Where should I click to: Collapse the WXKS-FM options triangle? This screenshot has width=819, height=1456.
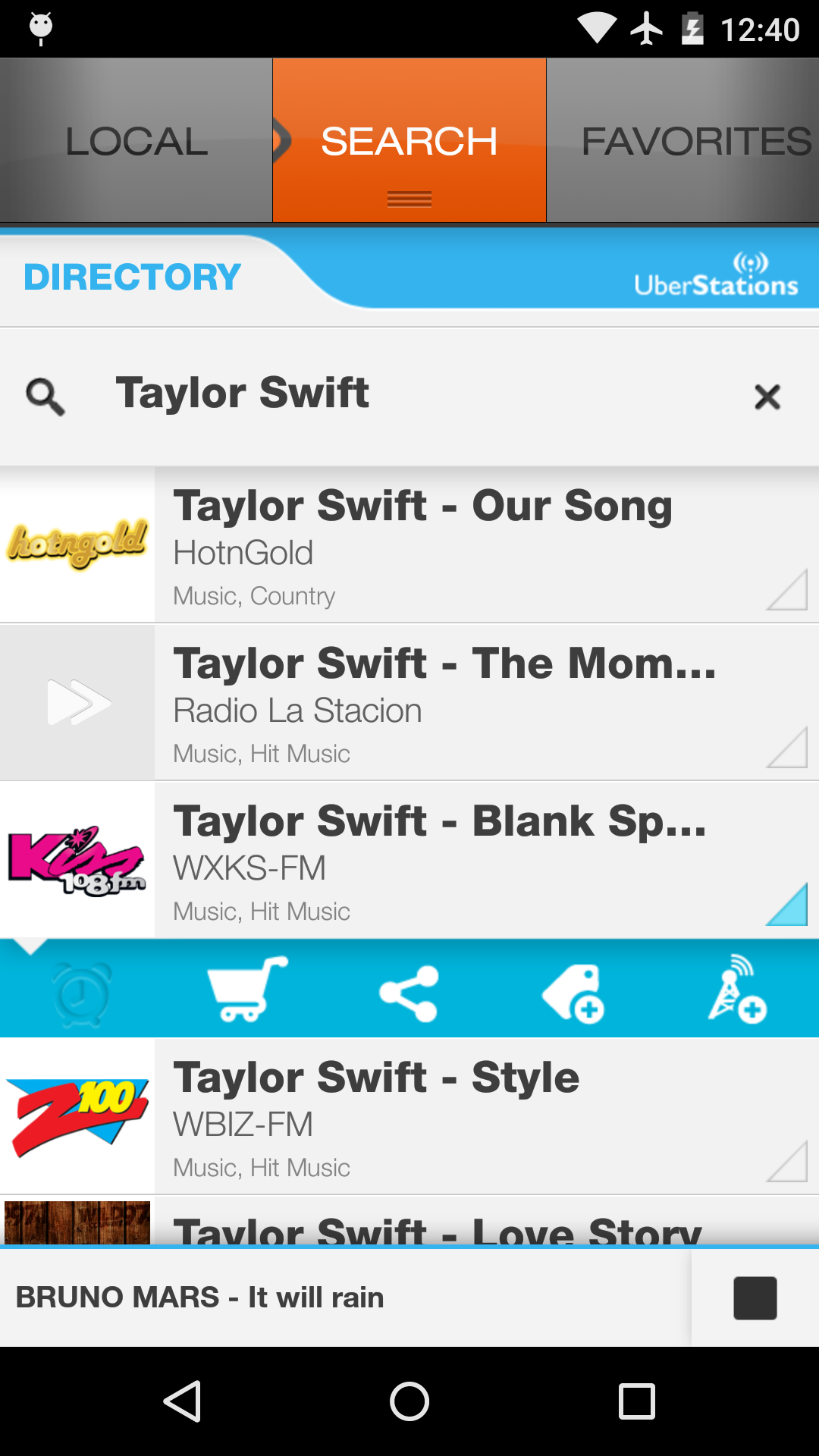787,905
